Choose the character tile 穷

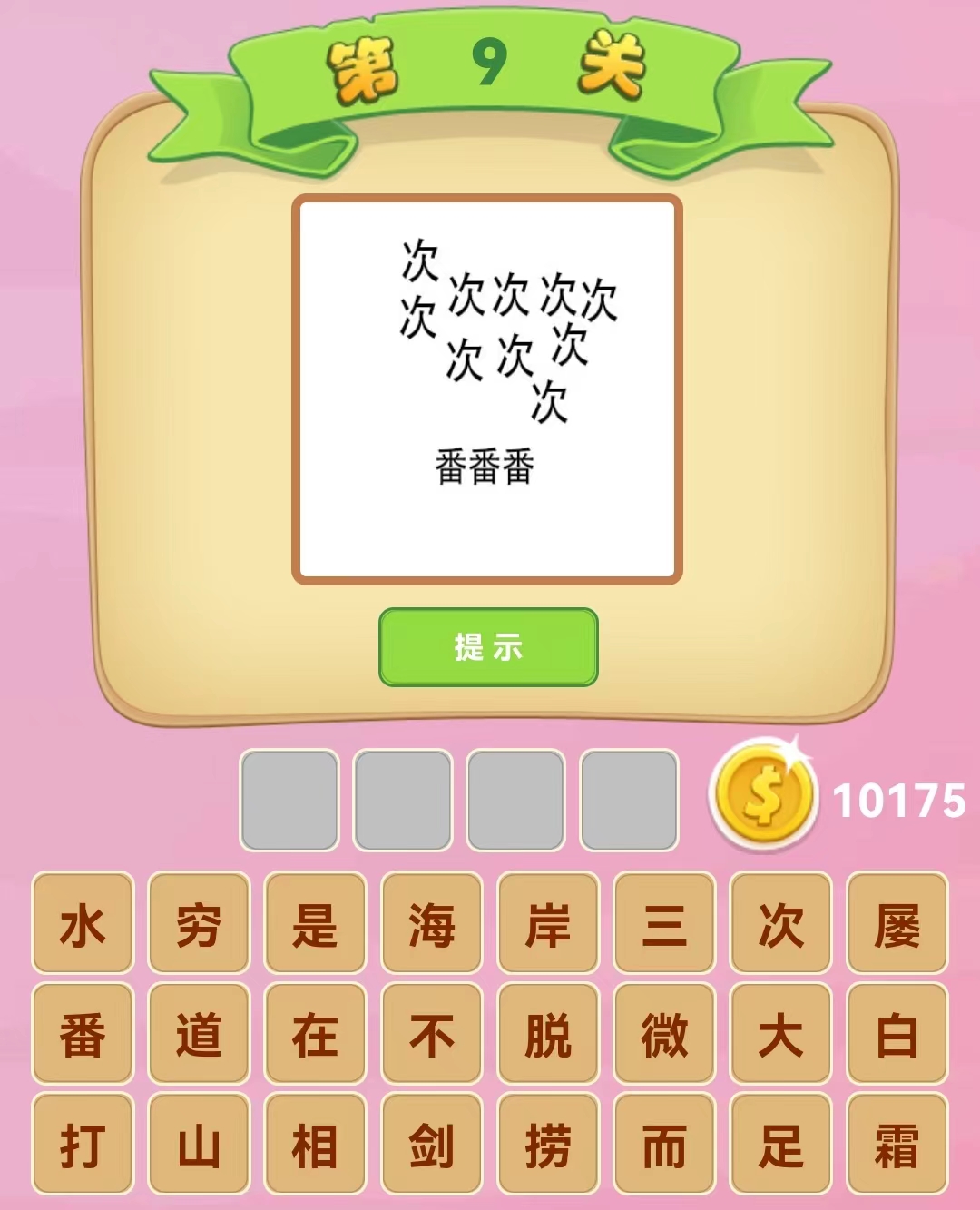(x=199, y=924)
